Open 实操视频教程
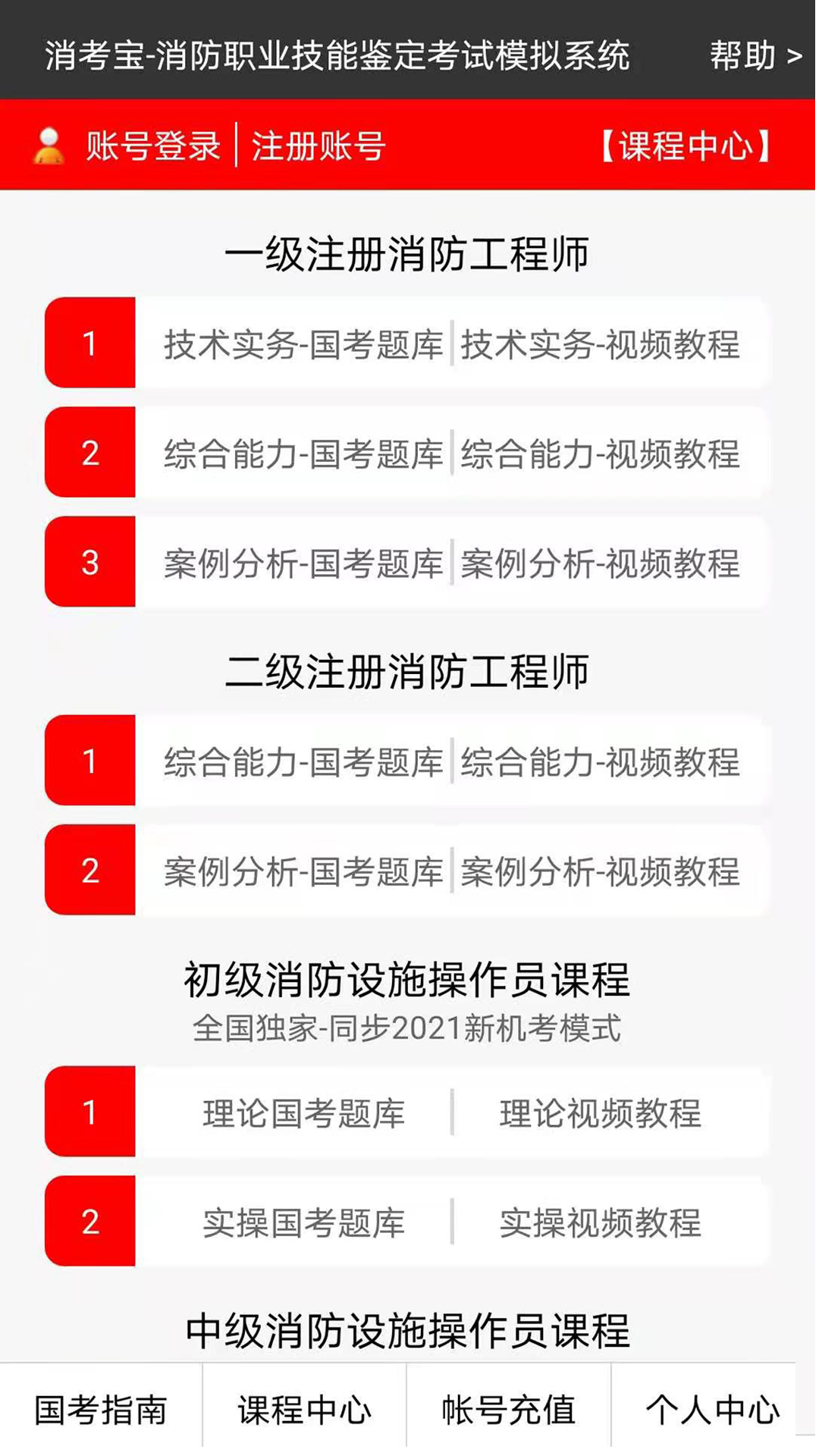 (x=600, y=1222)
